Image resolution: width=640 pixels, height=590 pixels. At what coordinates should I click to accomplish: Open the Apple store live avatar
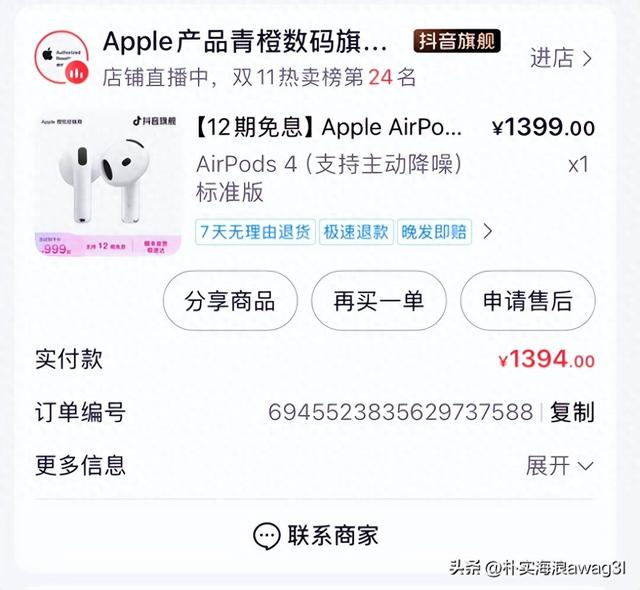62,58
